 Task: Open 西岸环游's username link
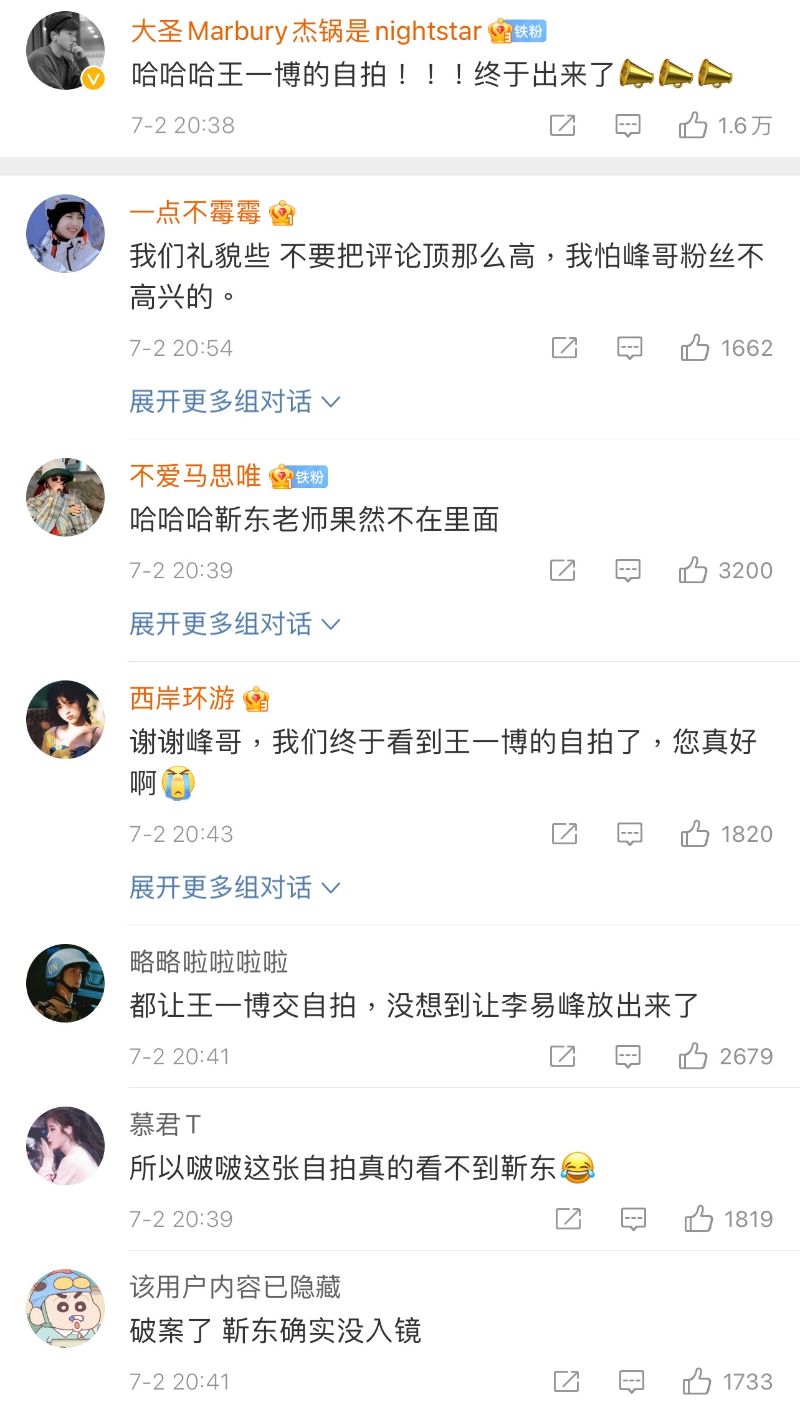182,698
